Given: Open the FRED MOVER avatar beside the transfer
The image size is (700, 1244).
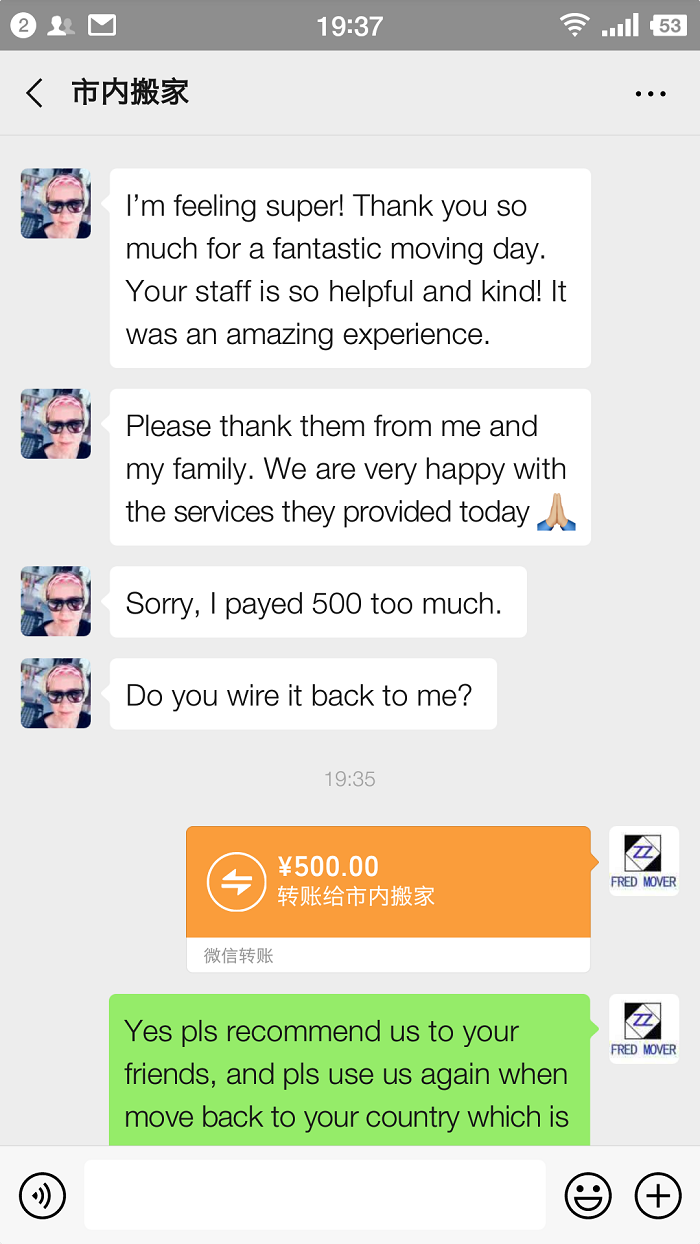Looking at the screenshot, I should (x=644, y=861).
